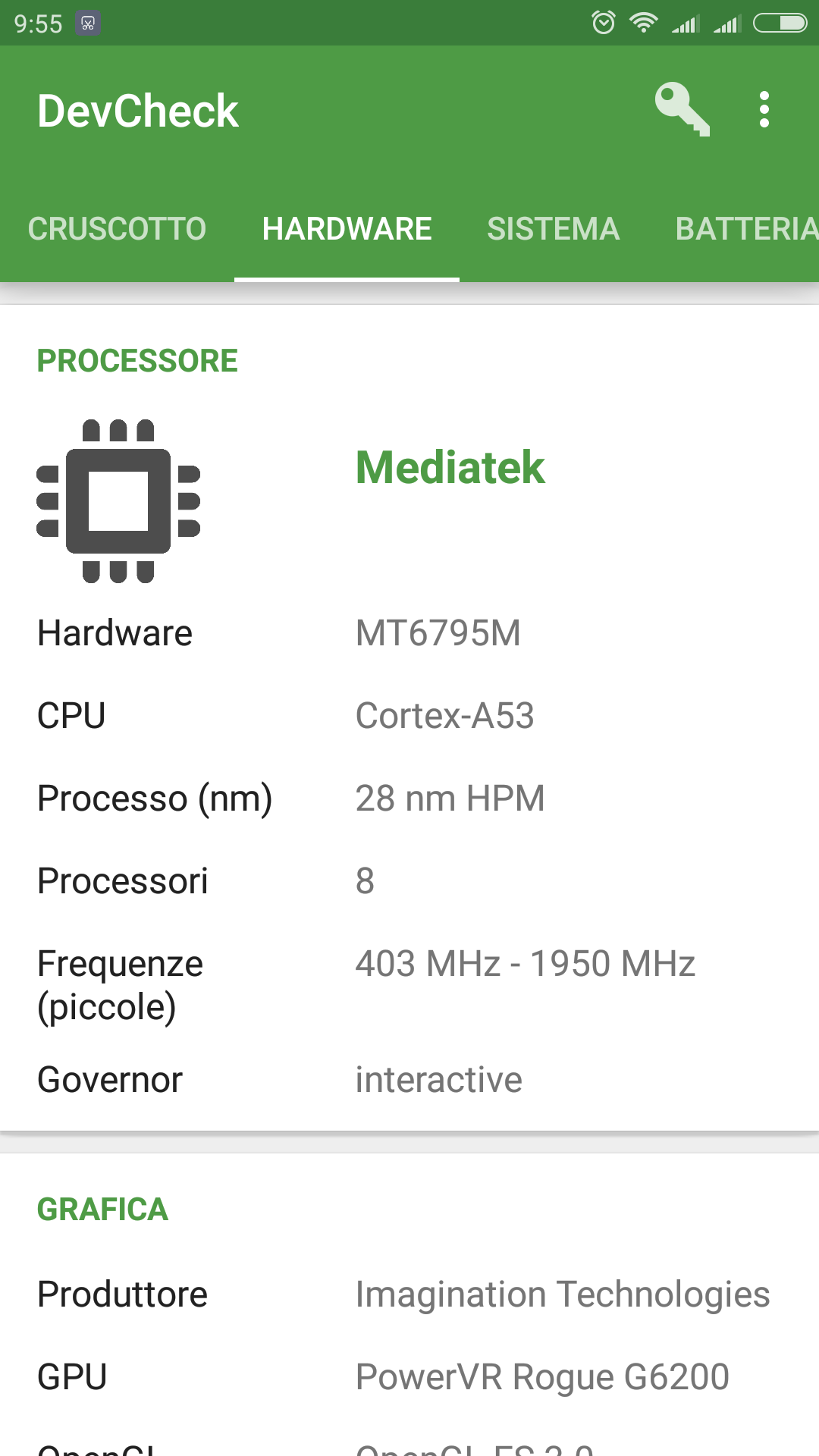This screenshot has height=1456, width=819.
Task: Select the Hardware tab
Action: click(x=347, y=229)
